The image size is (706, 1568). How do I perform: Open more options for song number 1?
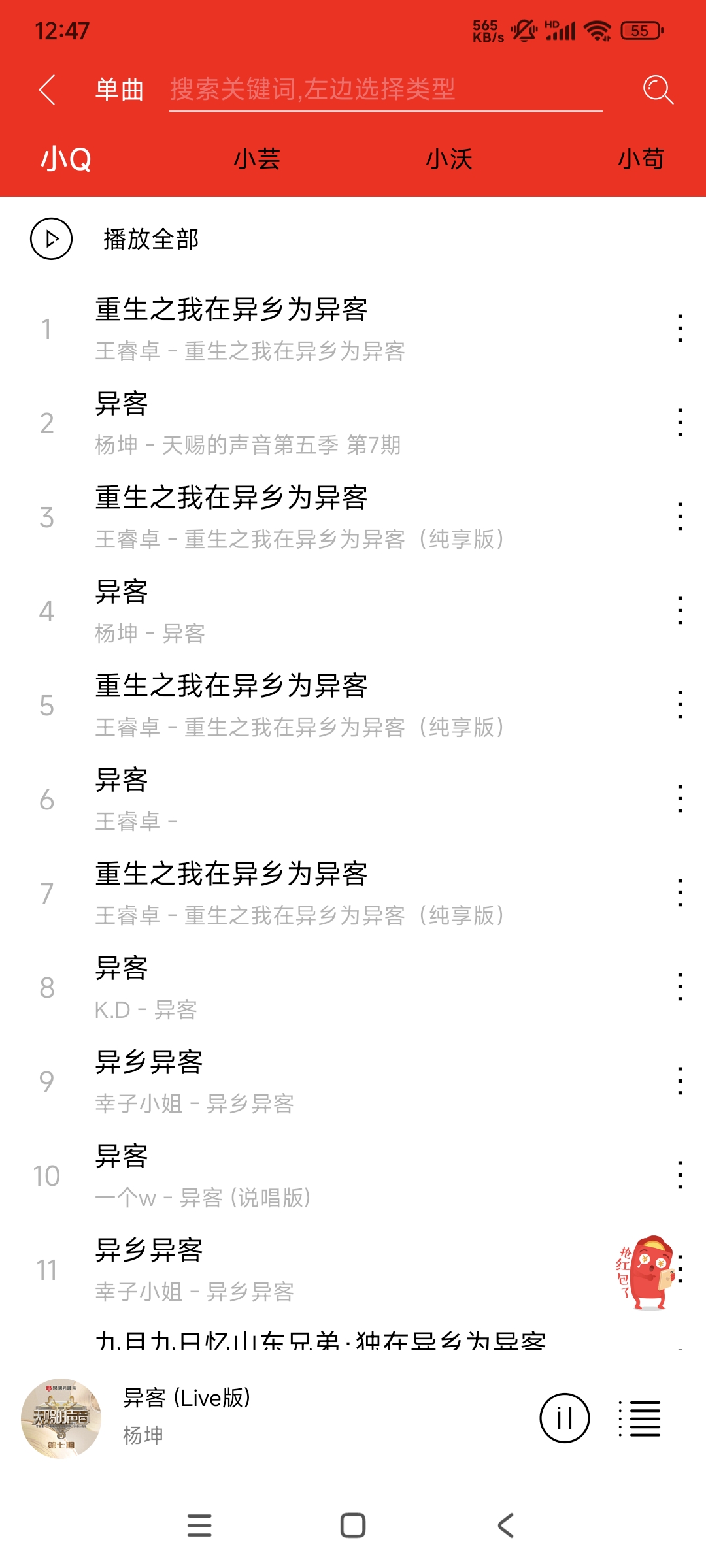click(680, 328)
